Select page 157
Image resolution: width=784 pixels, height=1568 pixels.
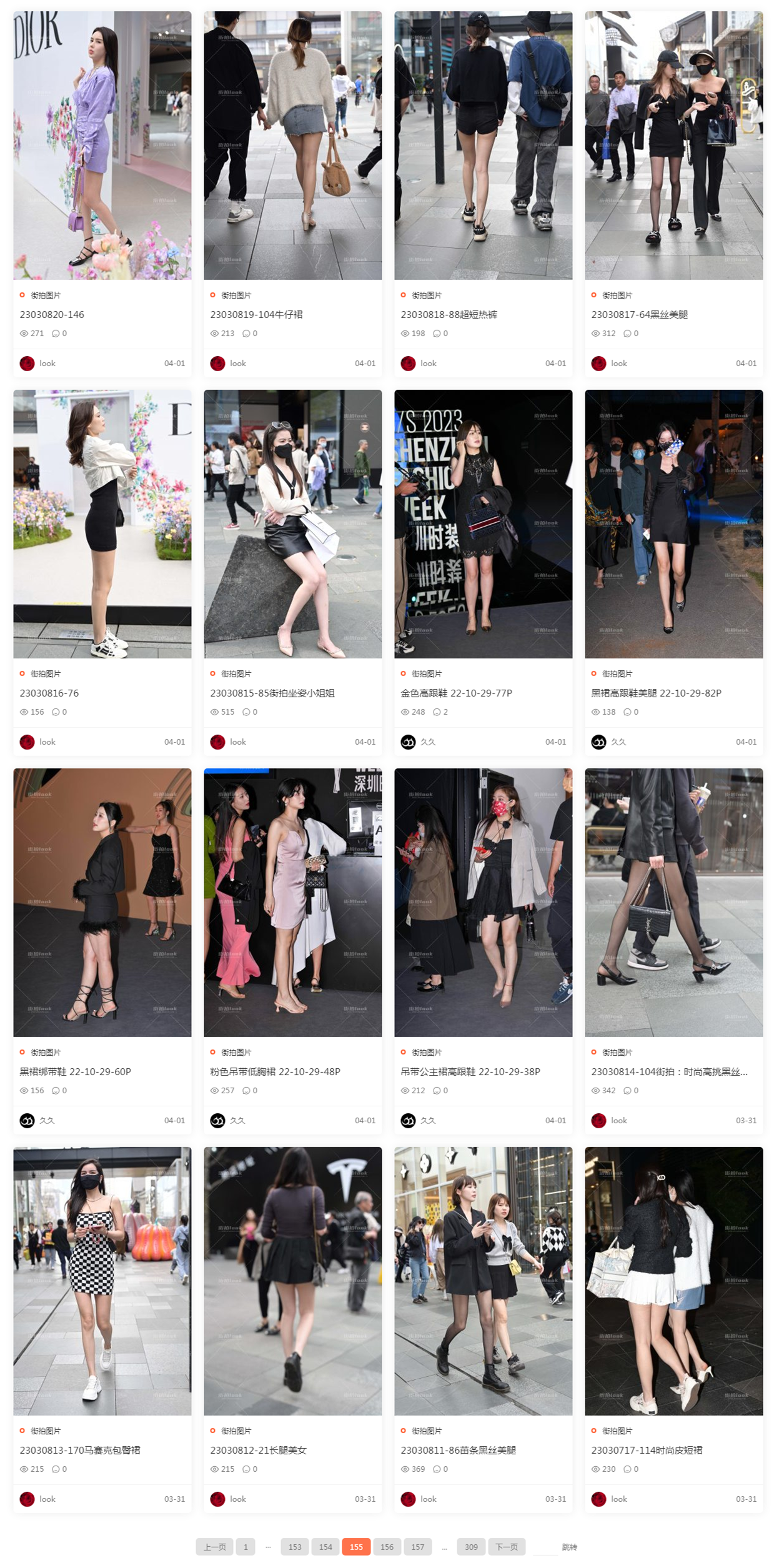pos(417,1547)
